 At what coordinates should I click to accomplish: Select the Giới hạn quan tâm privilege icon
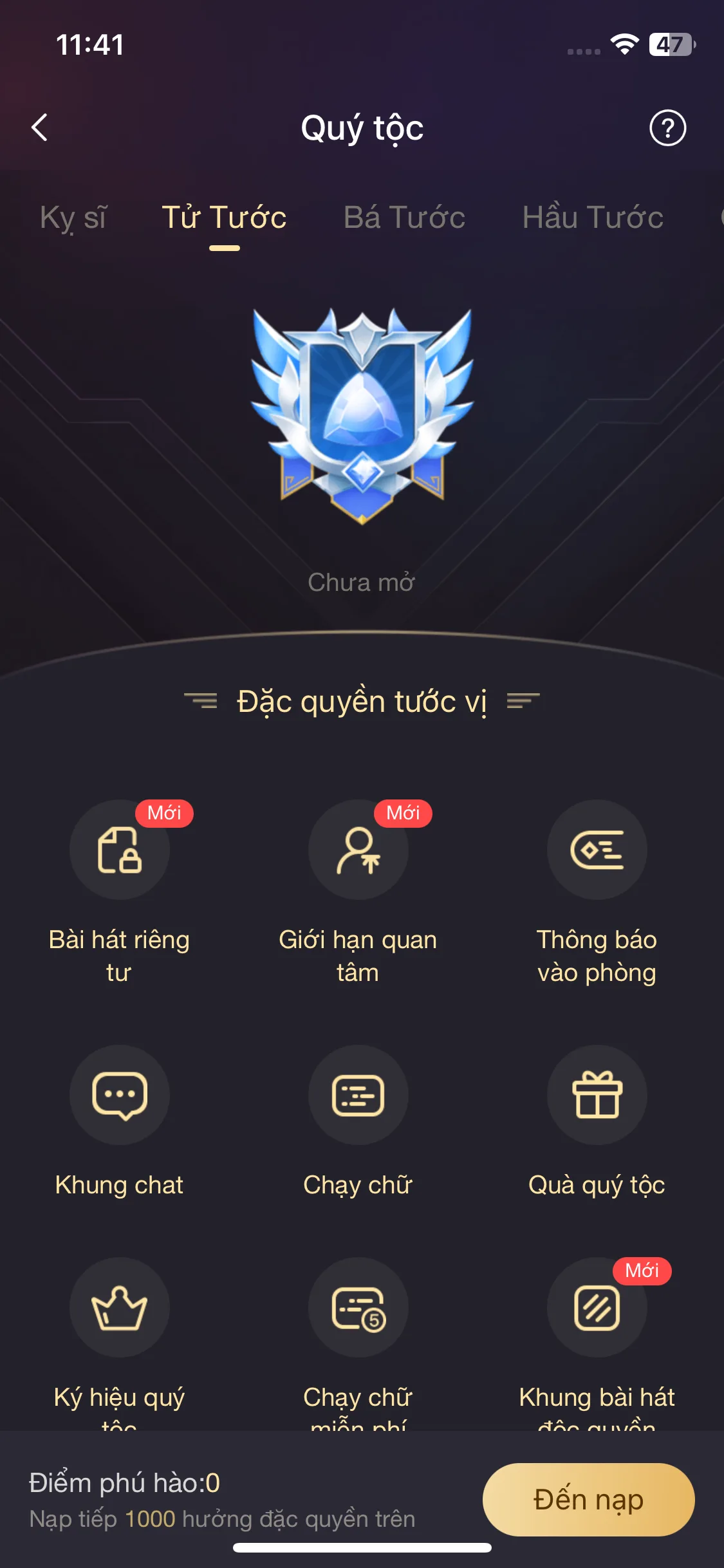click(x=358, y=851)
